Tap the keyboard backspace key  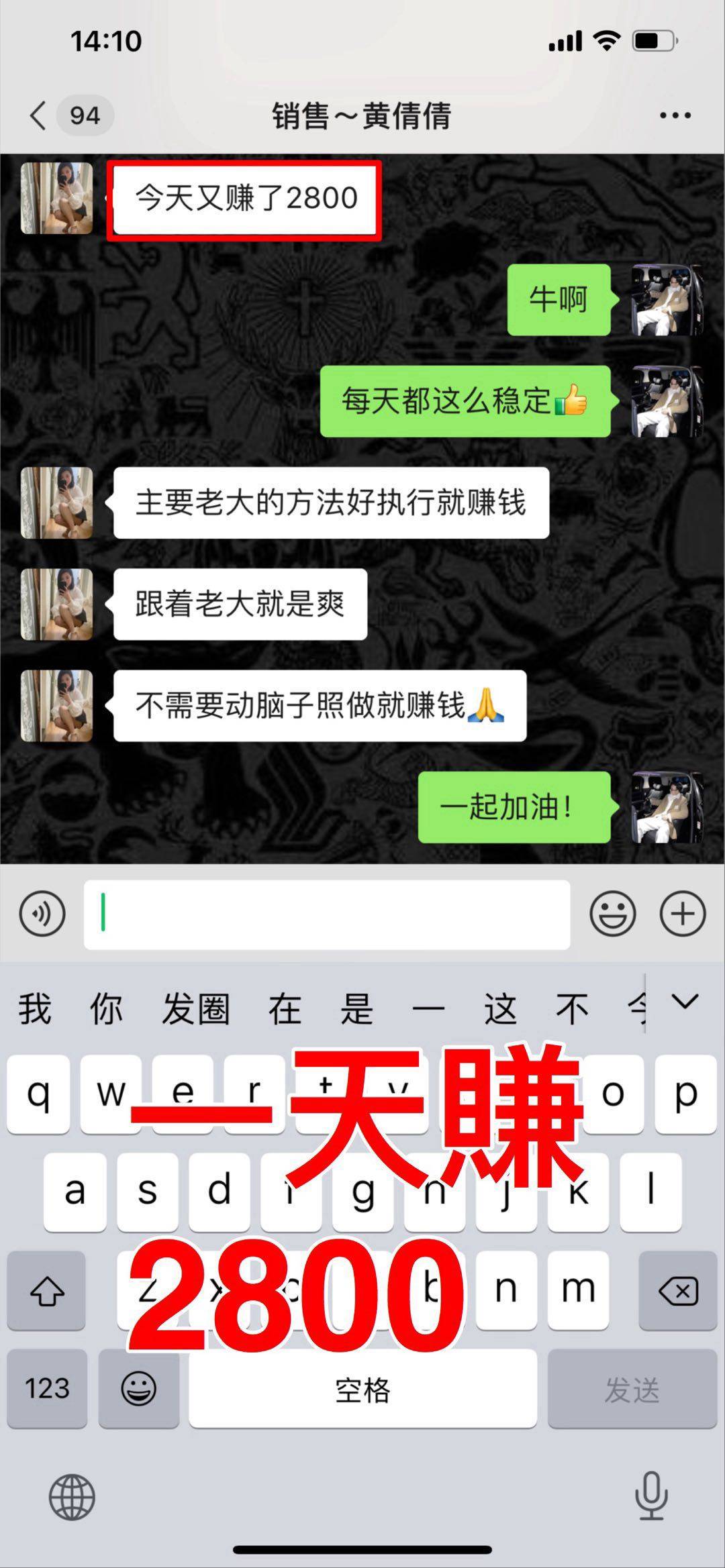[678, 1290]
